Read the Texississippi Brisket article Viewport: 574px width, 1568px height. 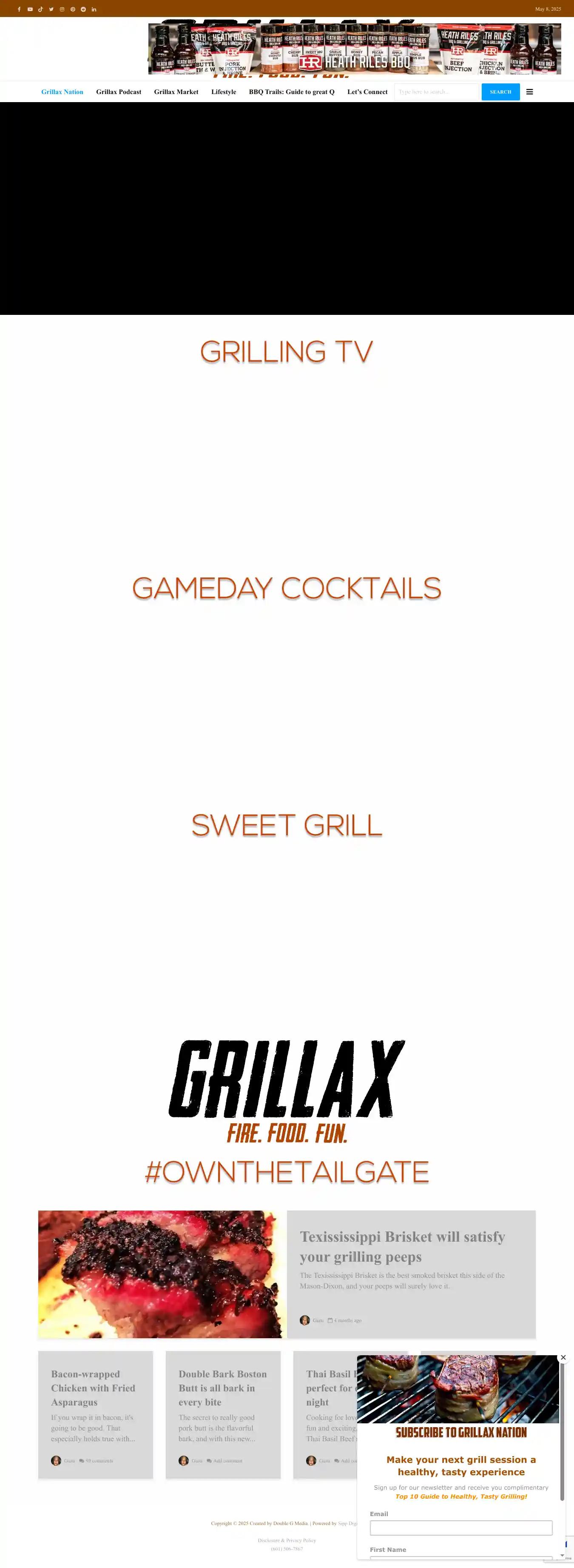pyautogui.click(x=402, y=1246)
